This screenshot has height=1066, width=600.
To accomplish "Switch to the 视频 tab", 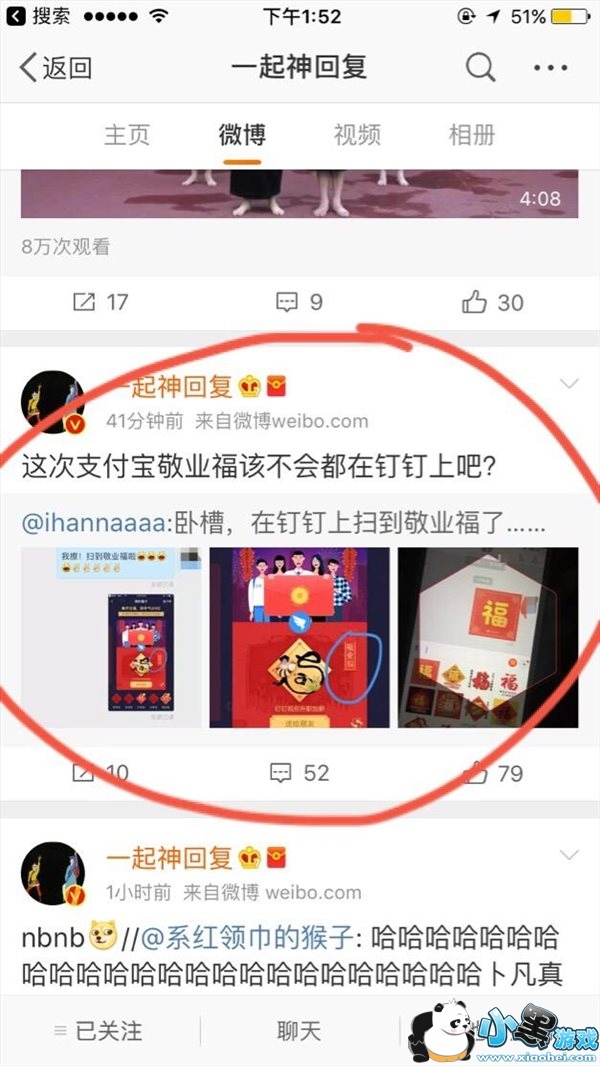I will pos(357,135).
